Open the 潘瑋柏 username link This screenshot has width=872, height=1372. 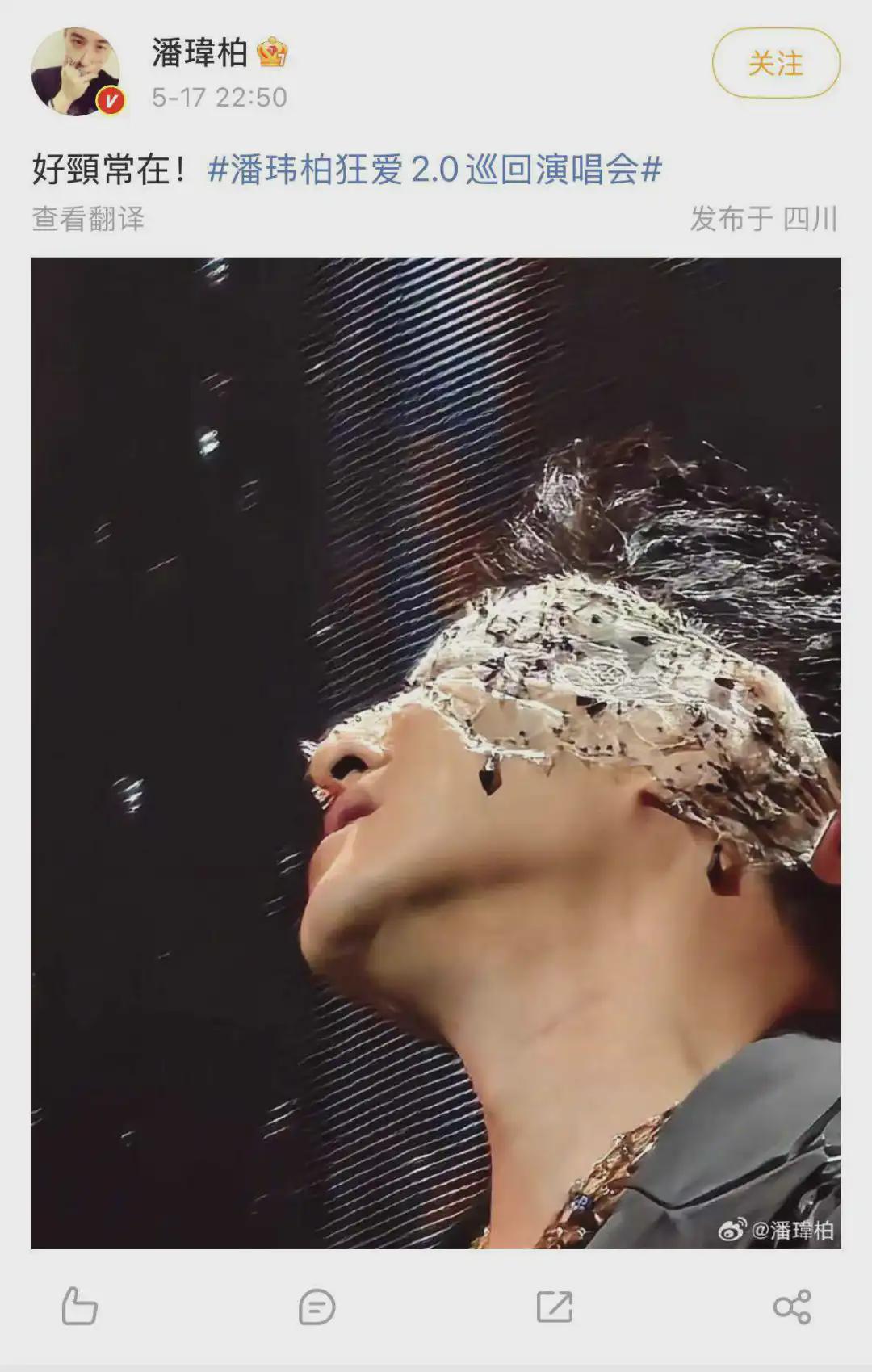click(x=199, y=53)
